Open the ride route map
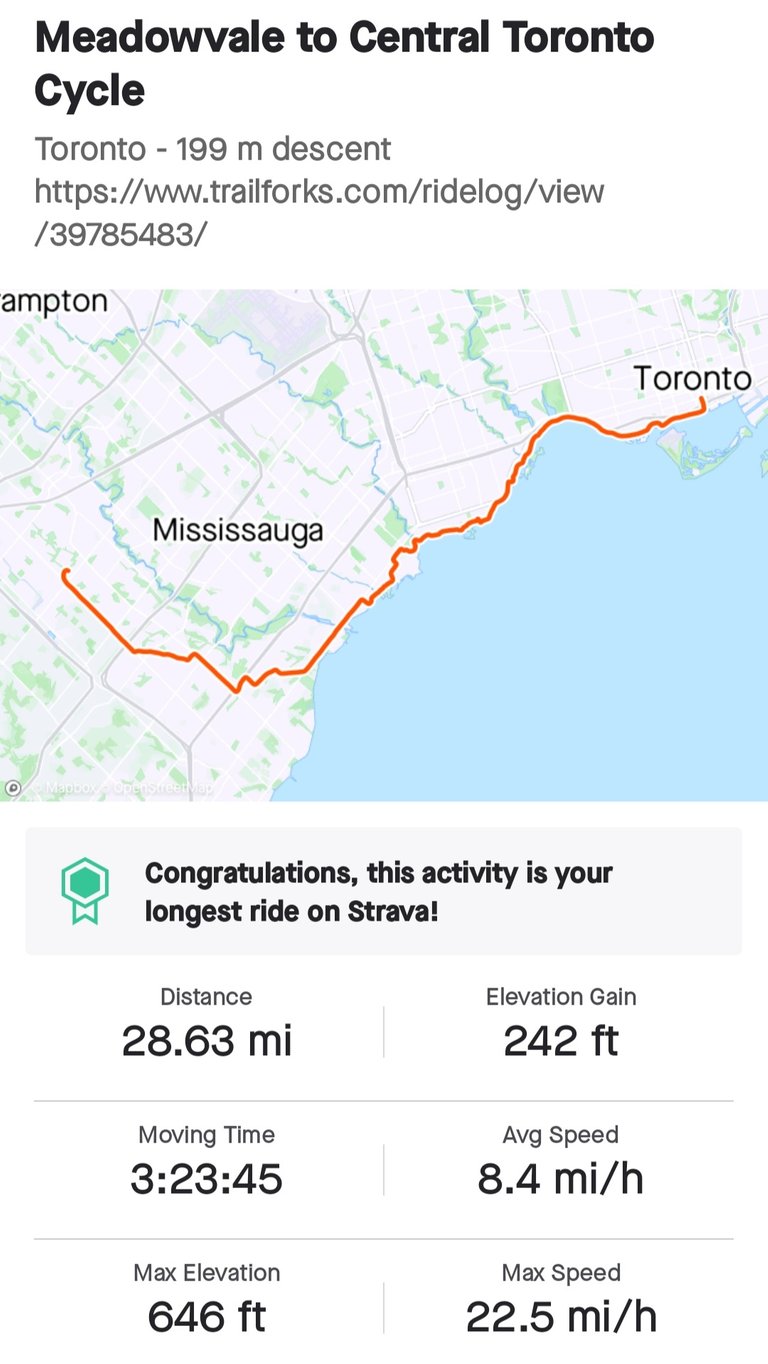This screenshot has width=768, height=1364. pos(384,545)
